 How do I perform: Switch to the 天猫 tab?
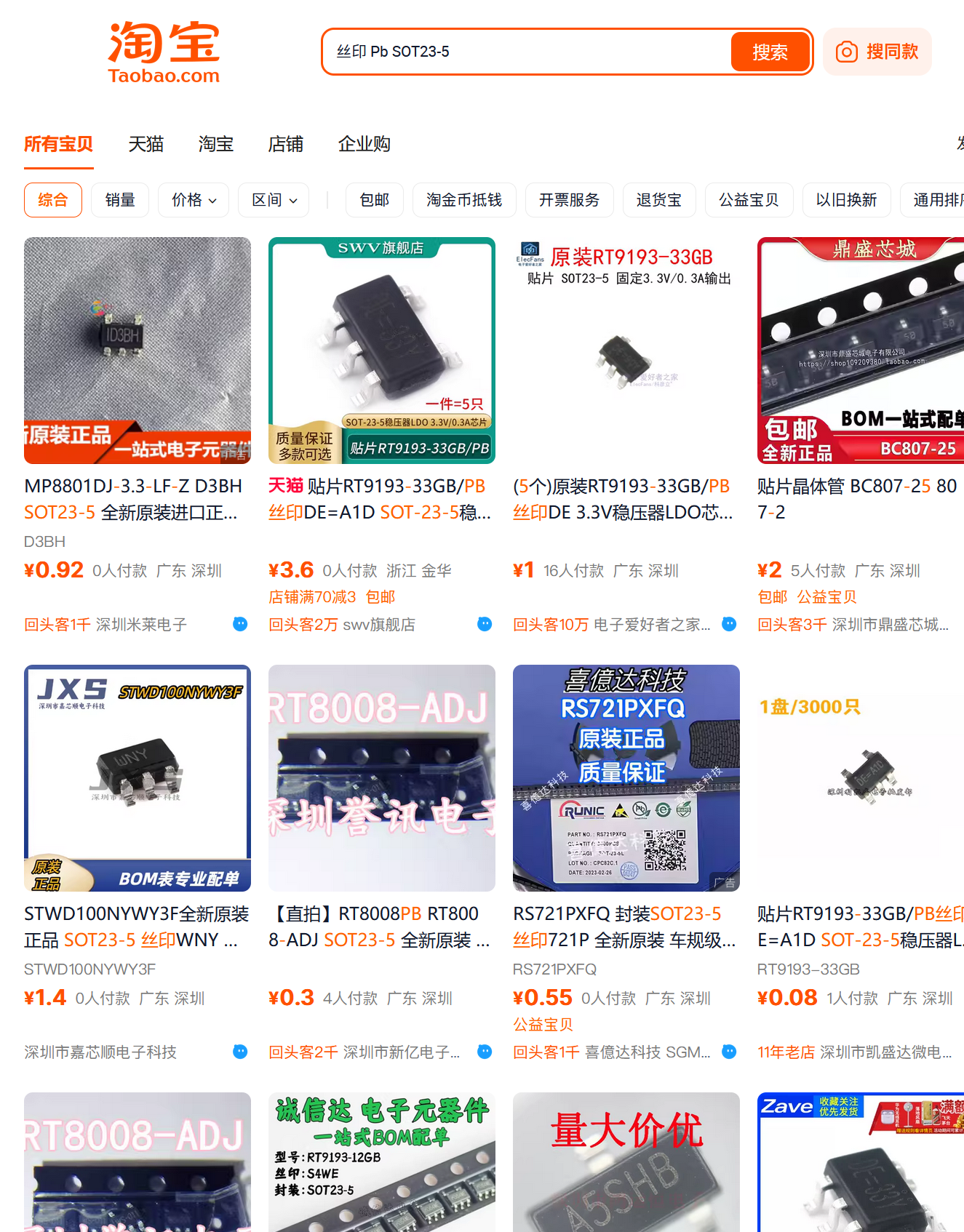coord(146,144)
